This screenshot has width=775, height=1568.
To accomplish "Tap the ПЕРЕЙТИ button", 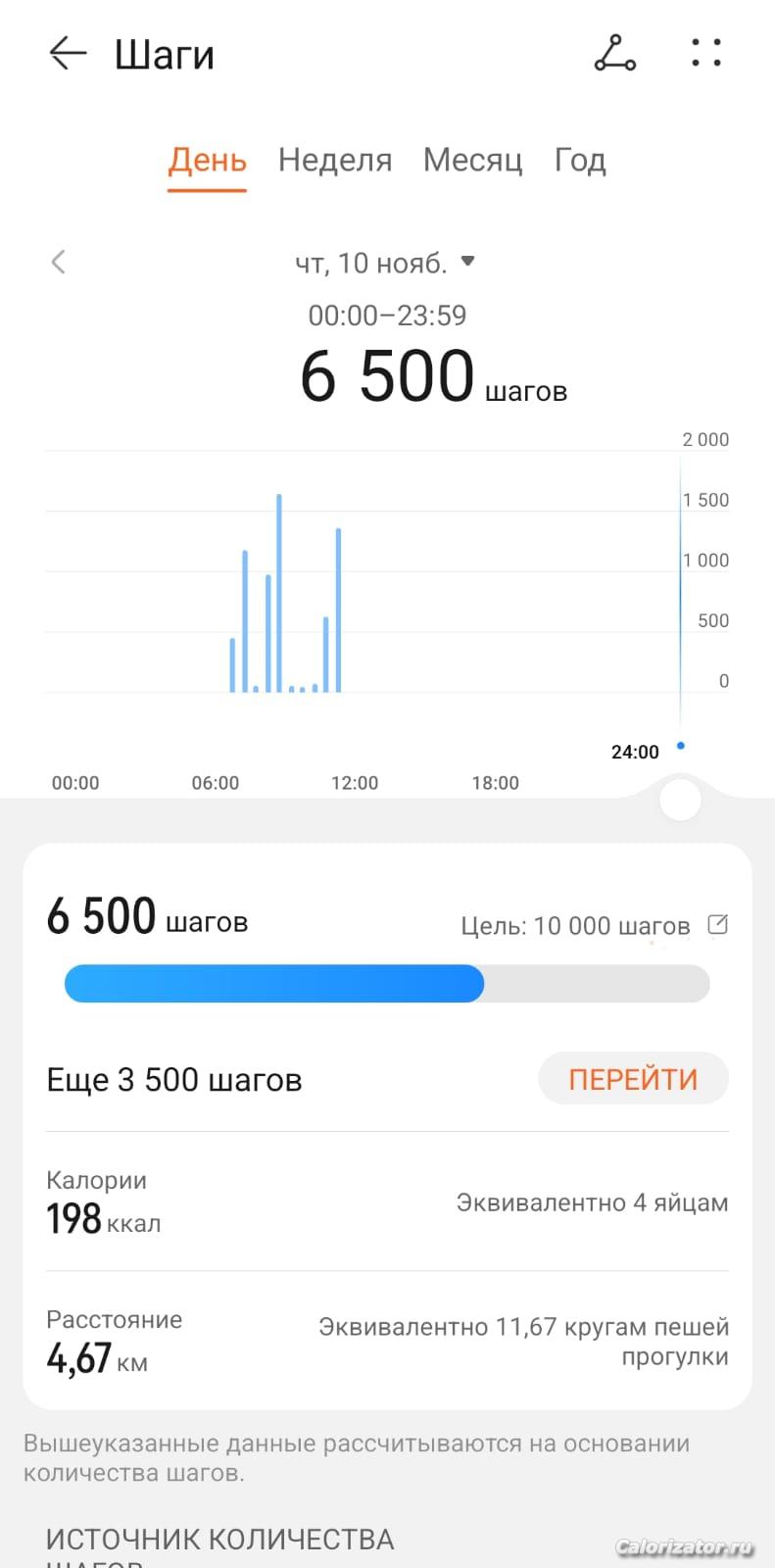I will point(633,1079).
